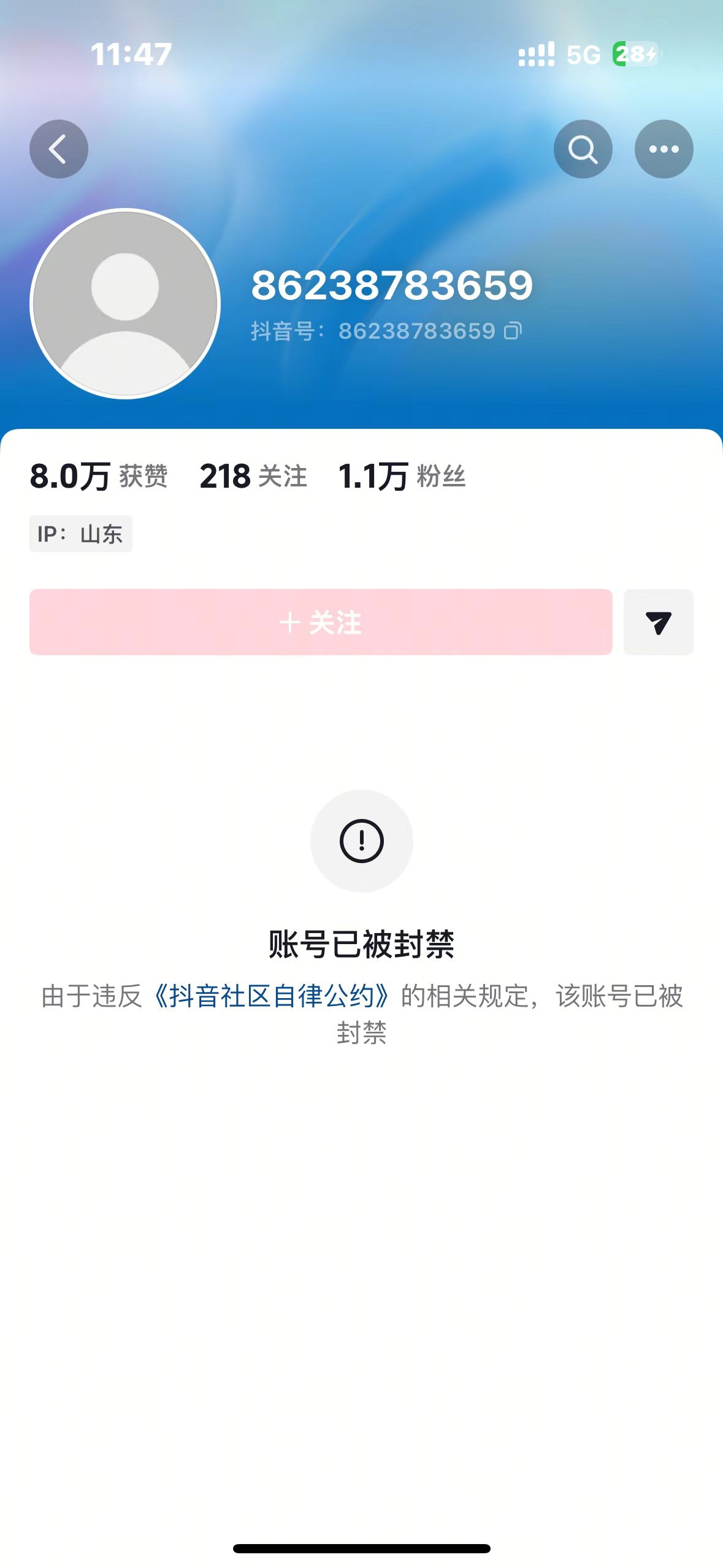Tap the pink 关注 follow button
Screen dimensions: 723x1568
321,622
